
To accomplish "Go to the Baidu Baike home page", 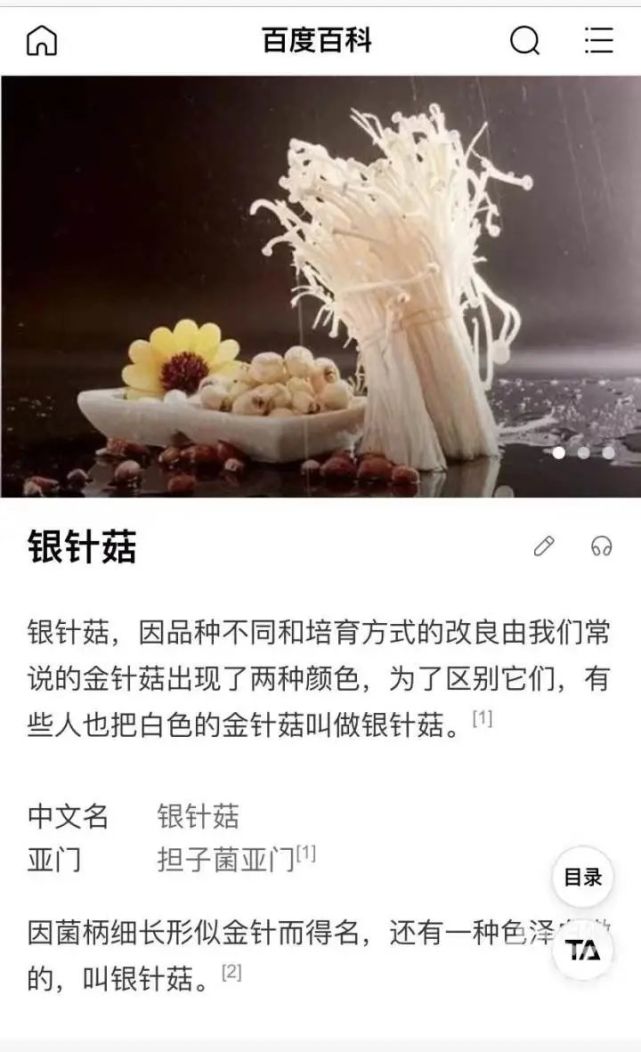I will pos(41,41).
